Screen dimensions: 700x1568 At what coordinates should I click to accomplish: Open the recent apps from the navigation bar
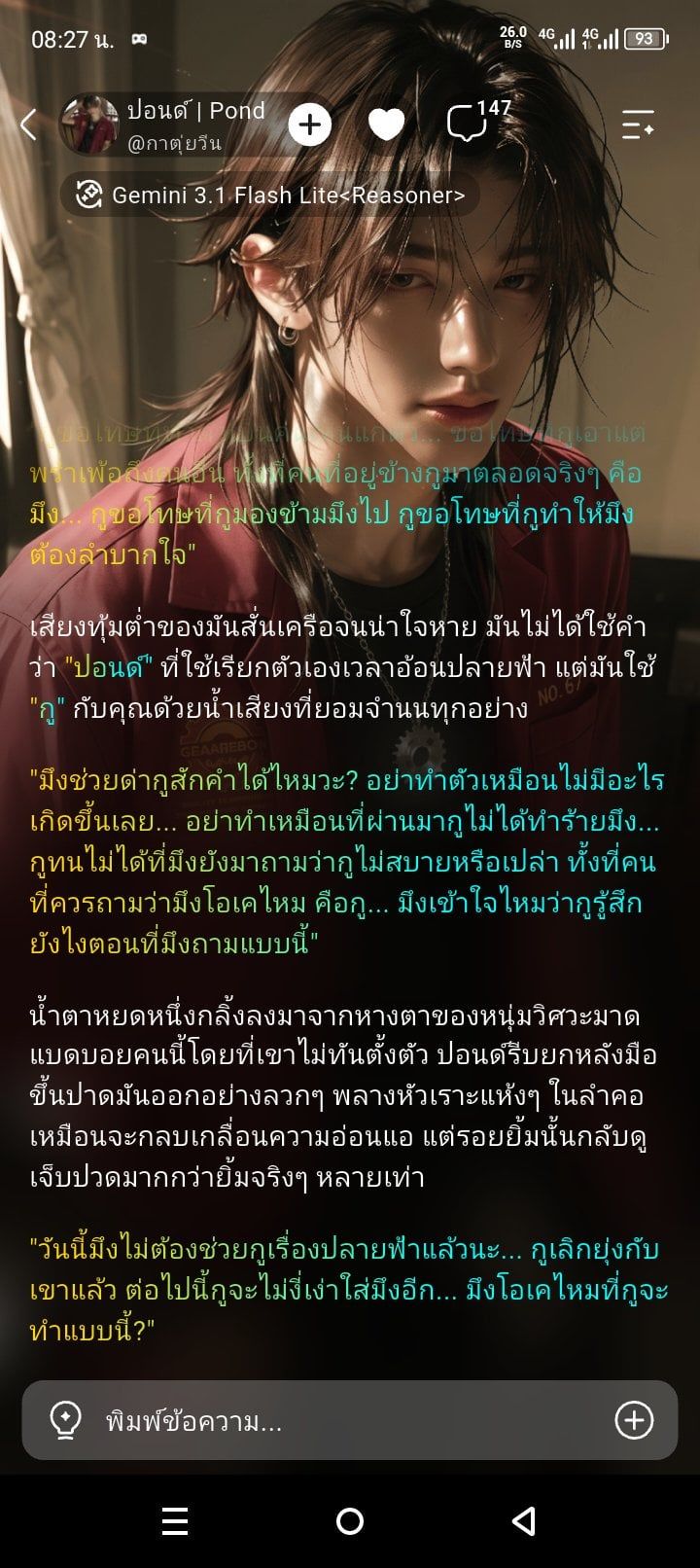[x=175, y=1521]
